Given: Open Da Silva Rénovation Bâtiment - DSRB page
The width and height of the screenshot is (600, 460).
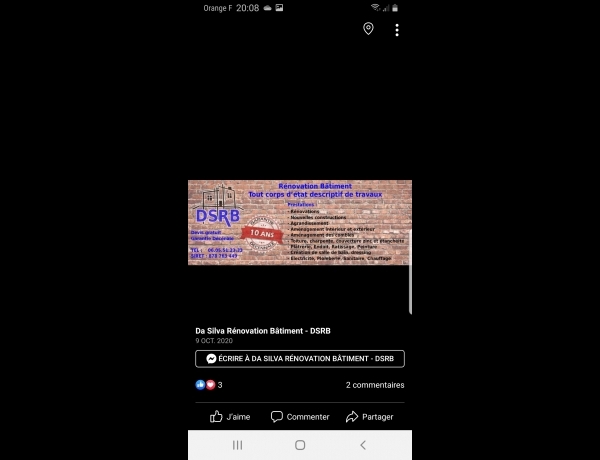Looking at the screenshot, I should [262, 331].
